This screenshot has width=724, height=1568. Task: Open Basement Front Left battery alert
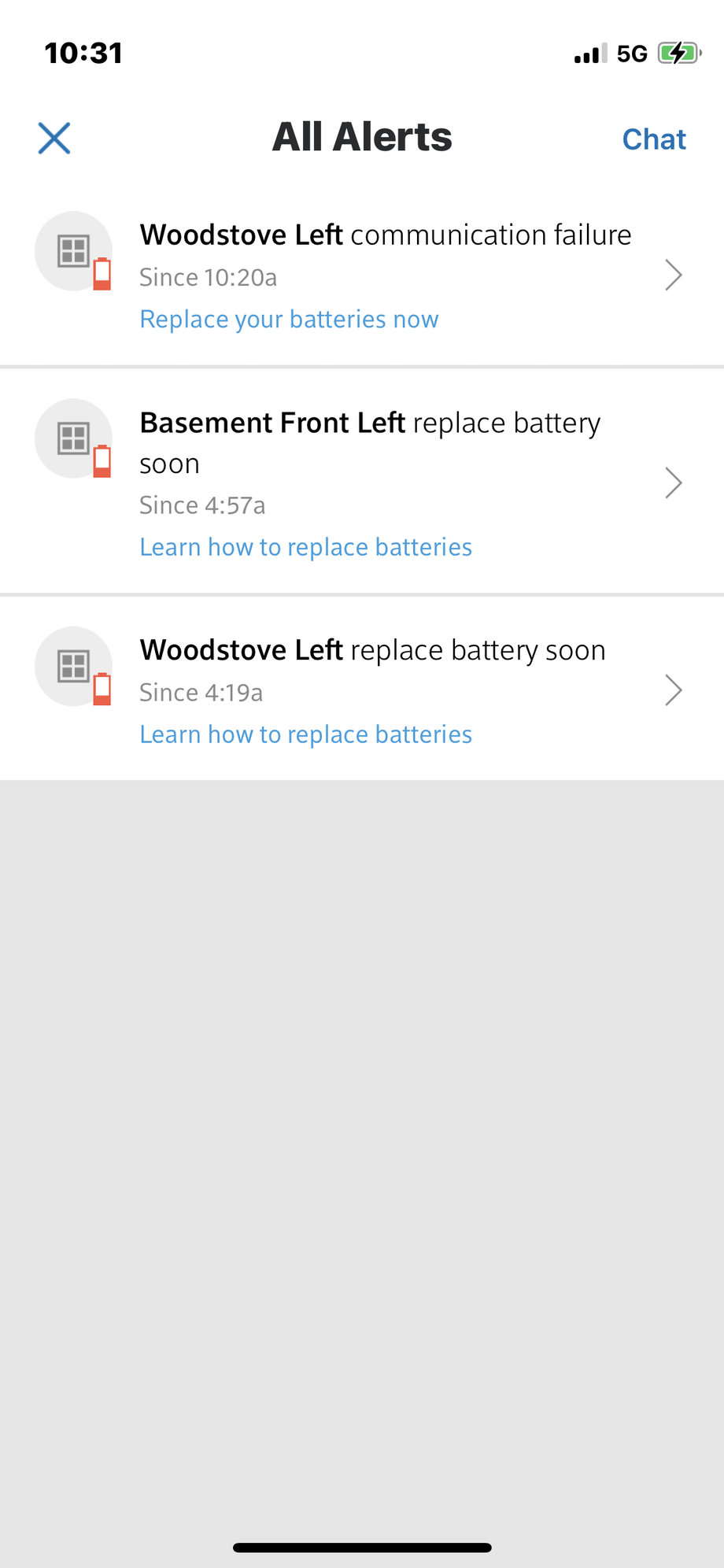pyautogui.click(x=370, y=442)
